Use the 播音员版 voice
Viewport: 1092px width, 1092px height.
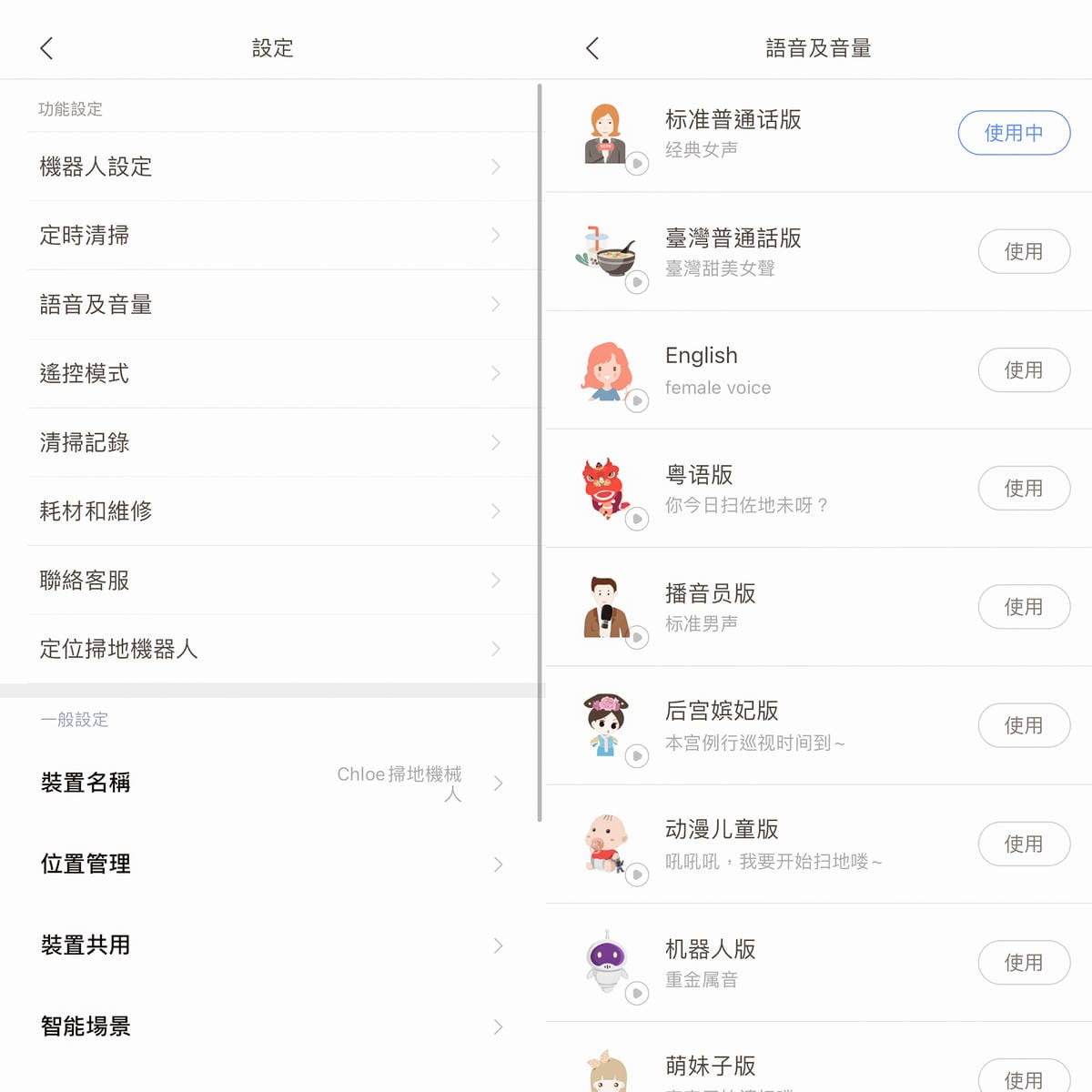pos(1023,607)
